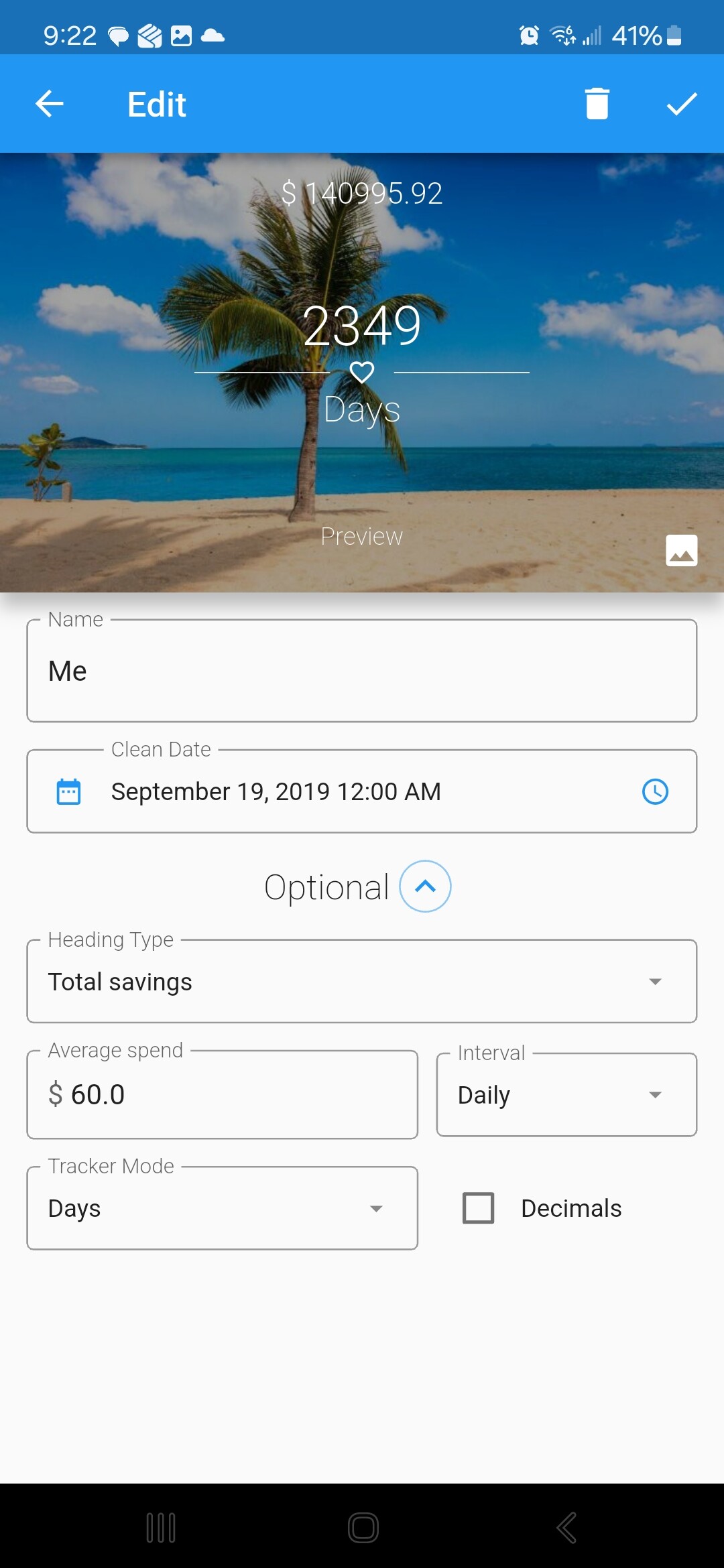Viewport: 724px width, 1568px height.
Task: Set time with the clock icon
Action: click(x=655, y=791)
